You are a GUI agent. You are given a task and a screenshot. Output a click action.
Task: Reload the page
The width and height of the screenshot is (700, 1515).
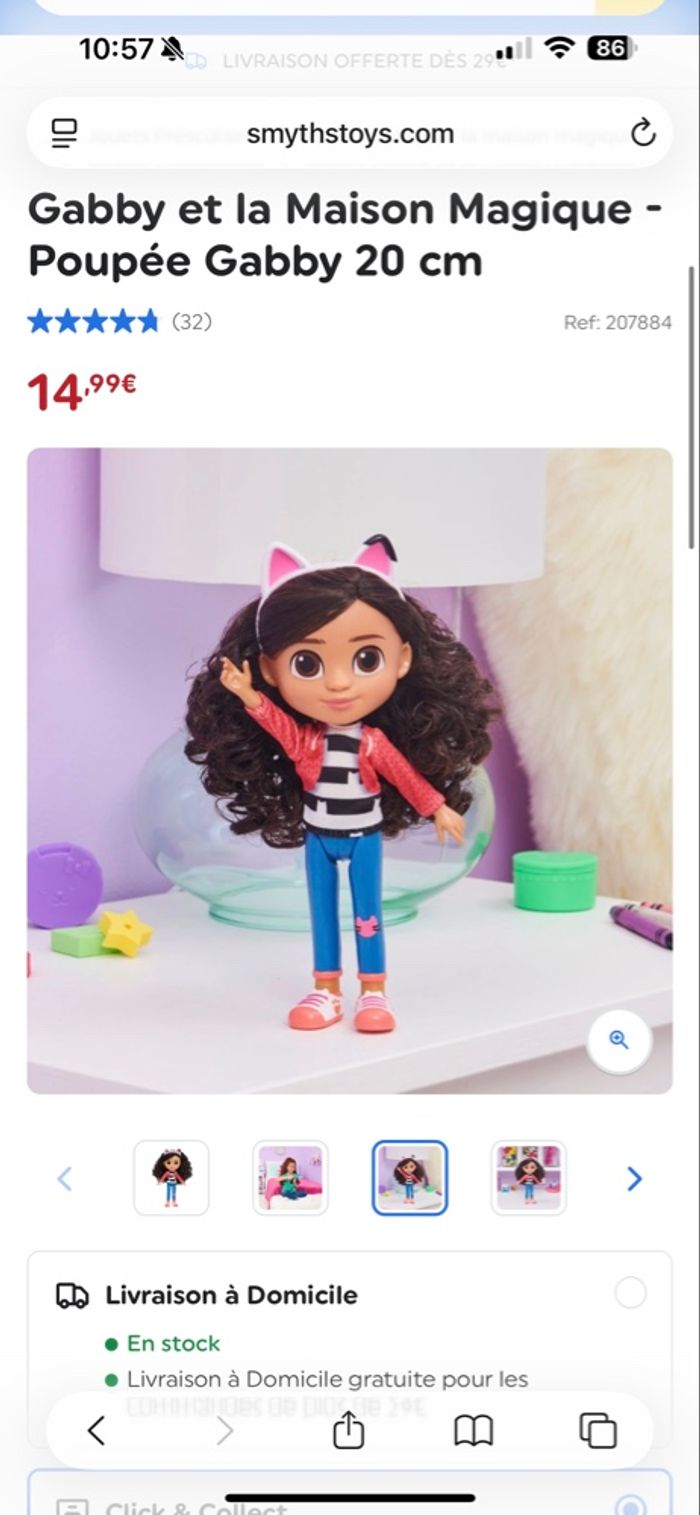[643, 132]
